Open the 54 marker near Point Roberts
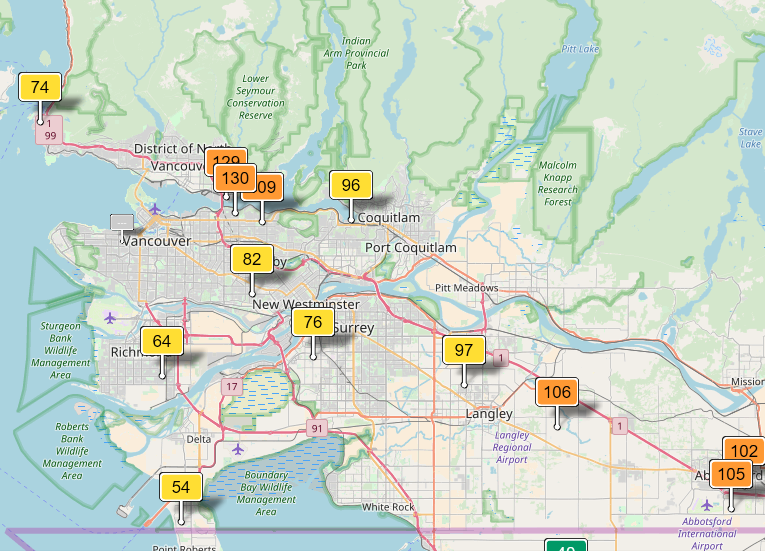The height and width of the screenshot is (551, 765). tap(181, 488)
